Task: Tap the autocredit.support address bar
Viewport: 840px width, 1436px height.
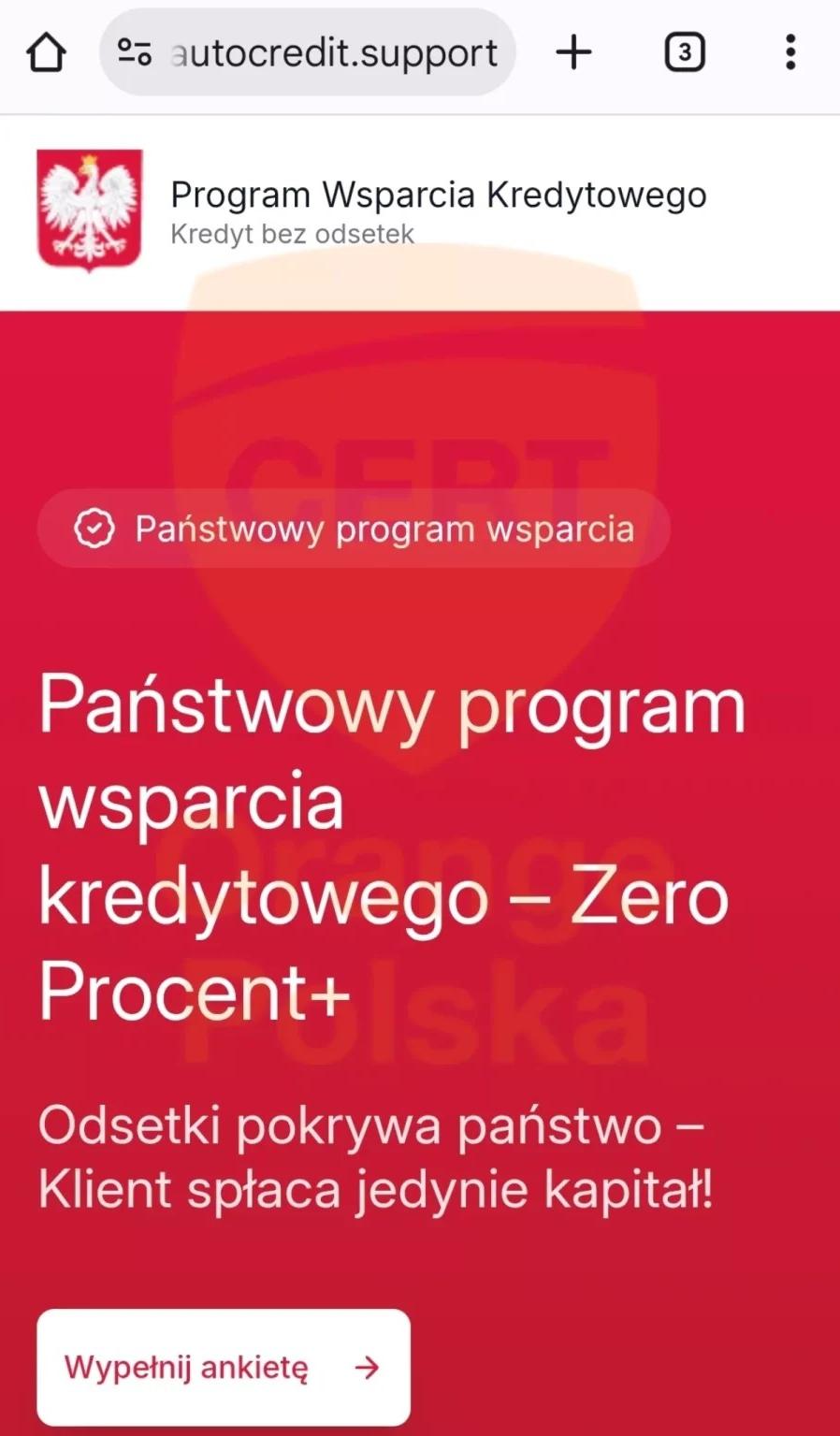Action: point(334,52)
